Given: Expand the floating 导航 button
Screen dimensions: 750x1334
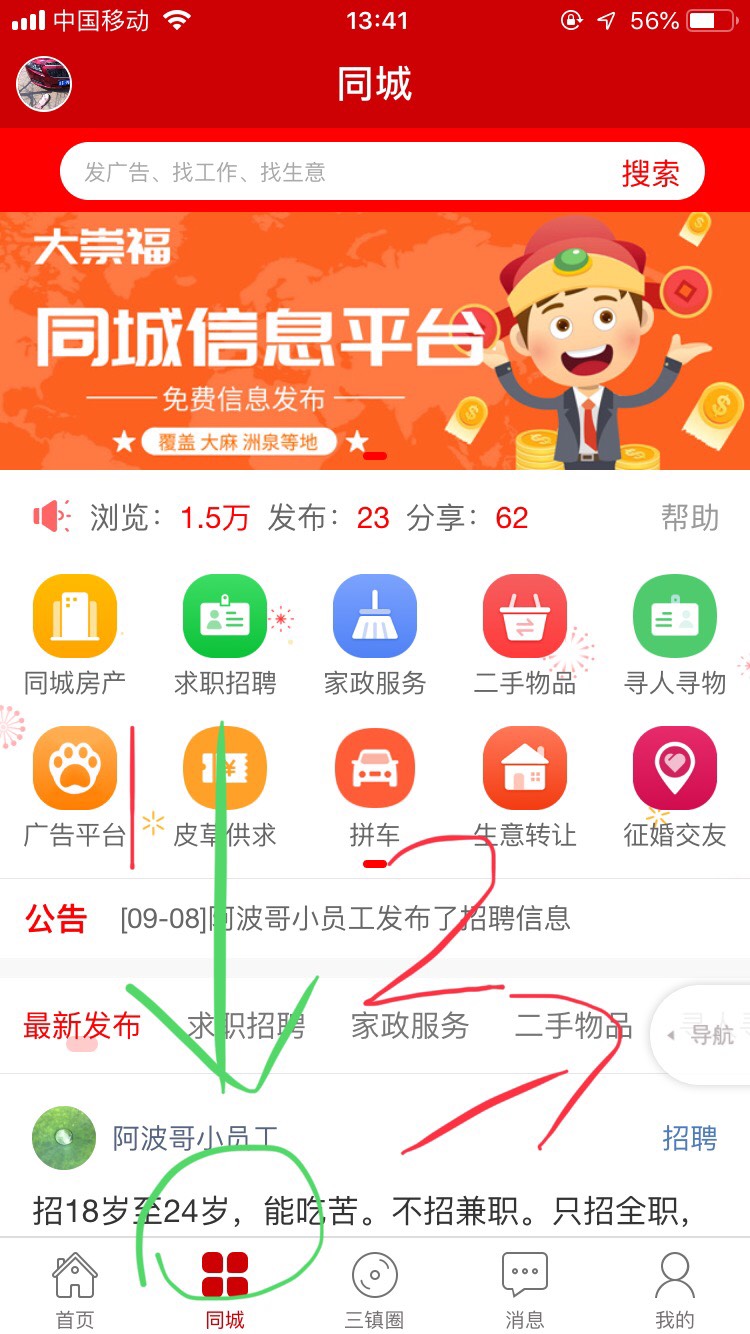Looking at the screenshot, I should [x=706, y=1035].
